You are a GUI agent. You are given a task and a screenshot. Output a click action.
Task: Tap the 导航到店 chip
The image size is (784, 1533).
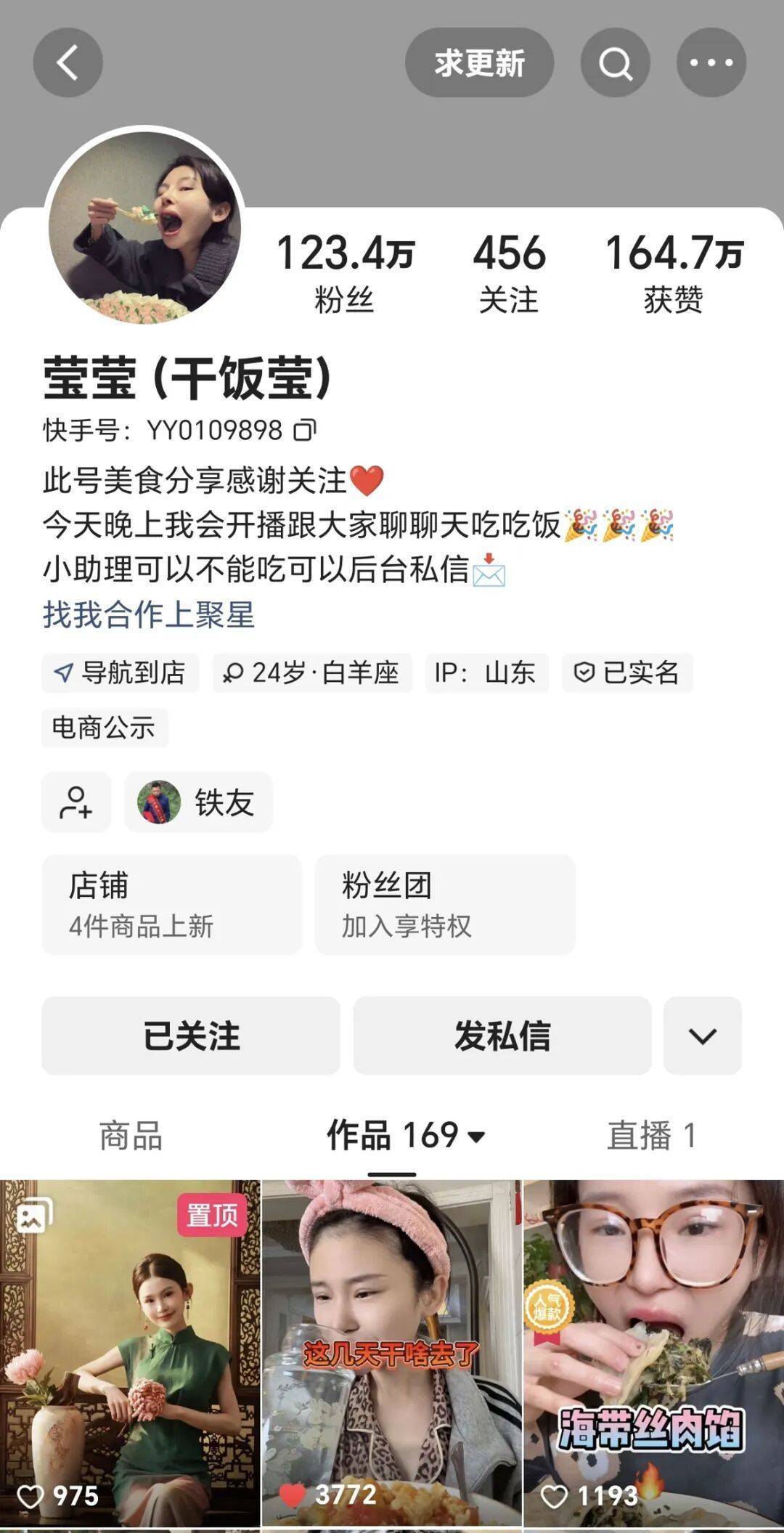(x=120, y=673)
